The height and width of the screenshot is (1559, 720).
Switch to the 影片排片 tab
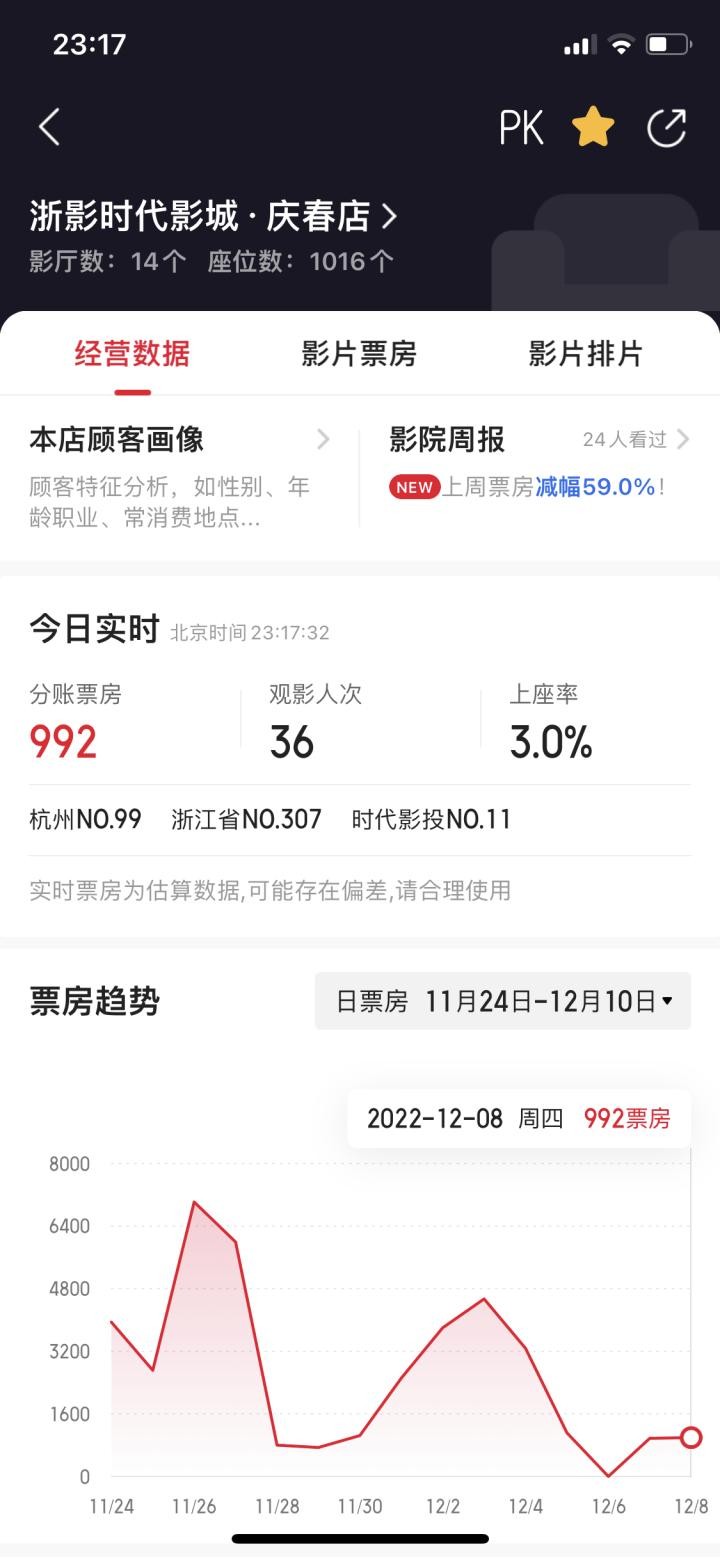pyautogui.click(x=586, y=354)
